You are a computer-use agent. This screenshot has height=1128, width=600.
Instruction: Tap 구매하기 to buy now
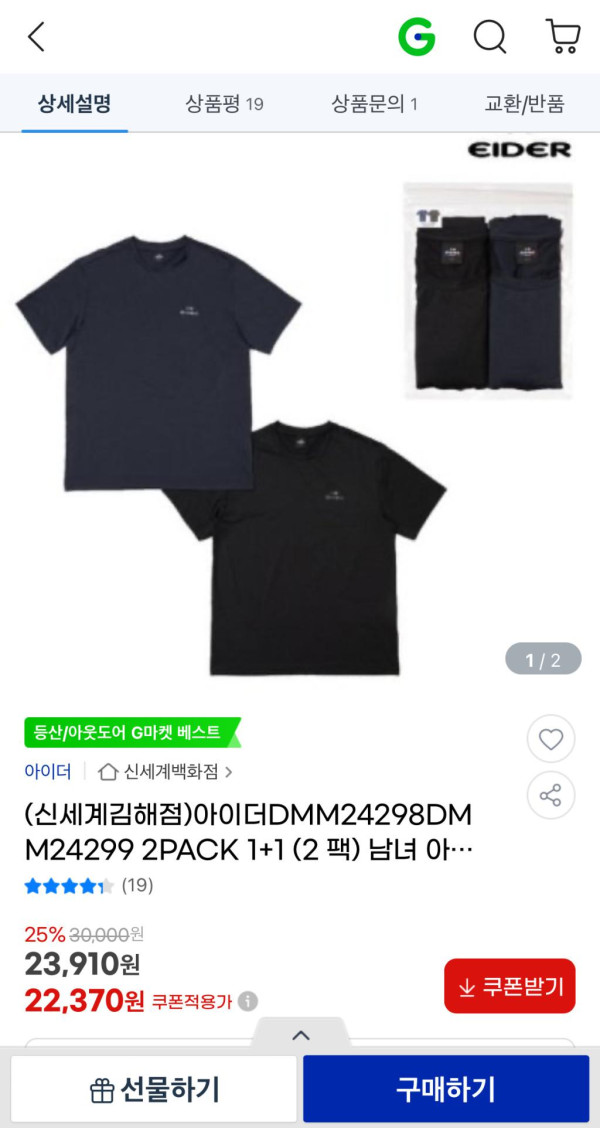[446, 1089]
